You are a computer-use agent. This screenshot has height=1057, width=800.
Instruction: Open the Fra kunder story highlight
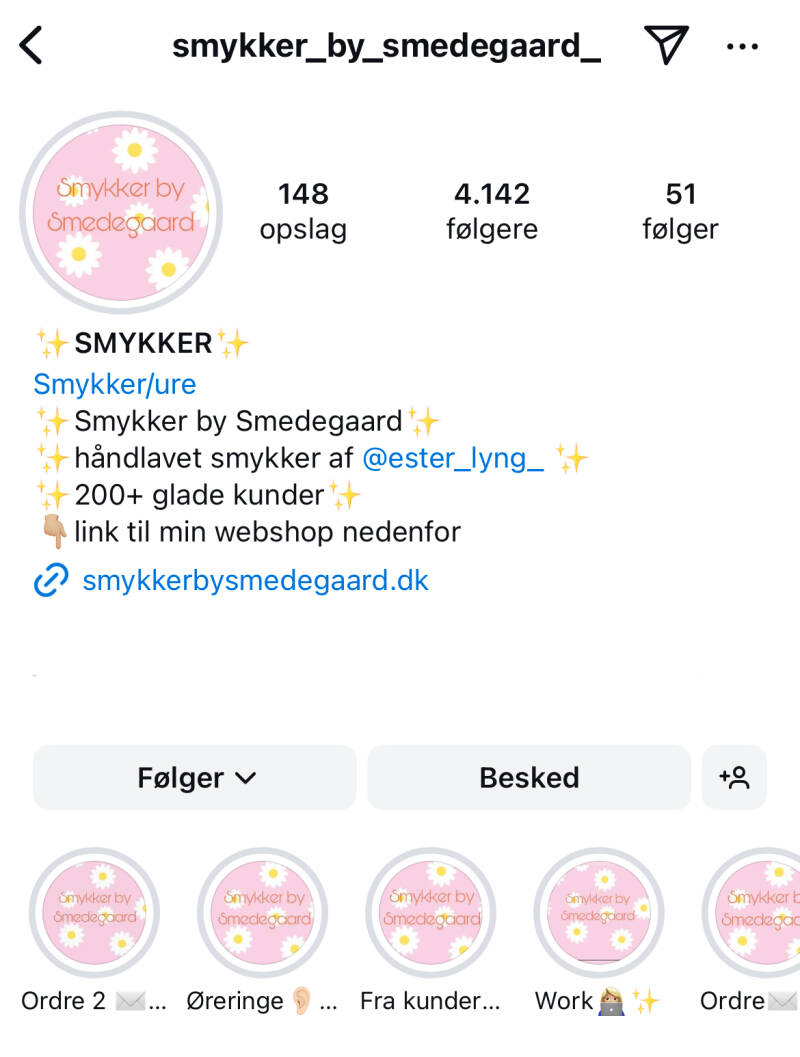tap(431, 912)
